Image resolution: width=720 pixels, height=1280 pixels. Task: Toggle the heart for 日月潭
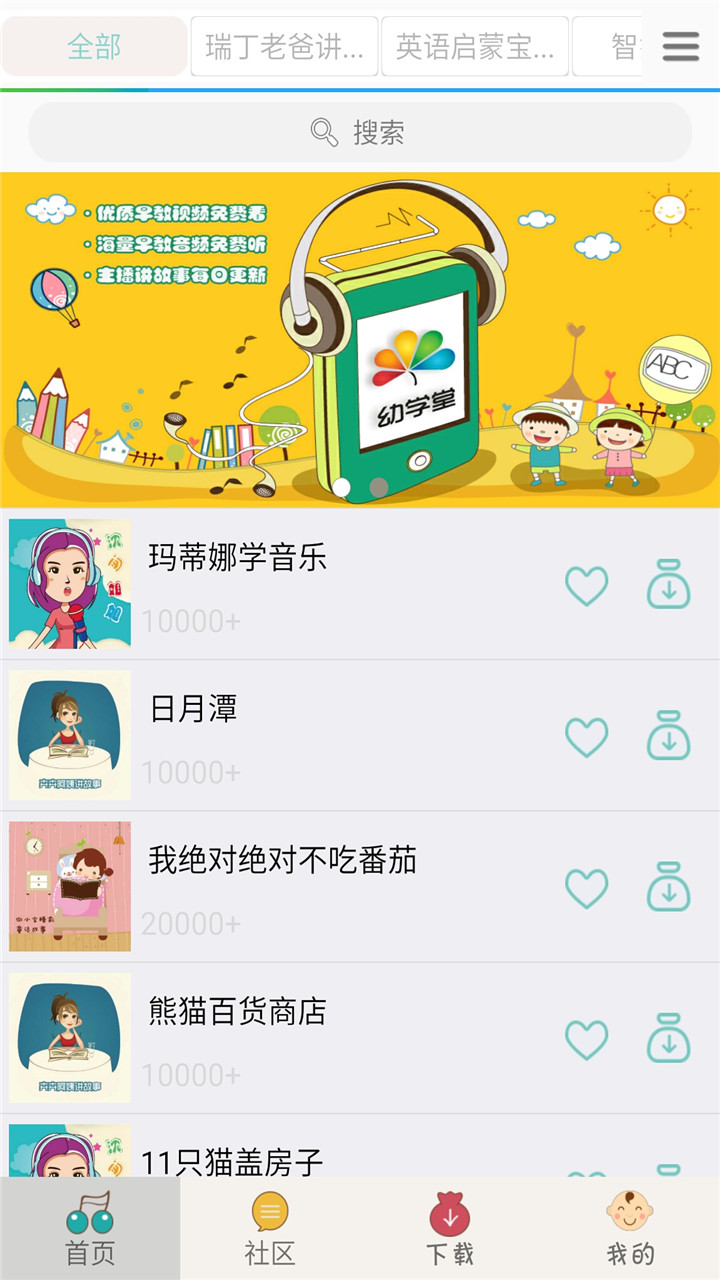[588, 736]
